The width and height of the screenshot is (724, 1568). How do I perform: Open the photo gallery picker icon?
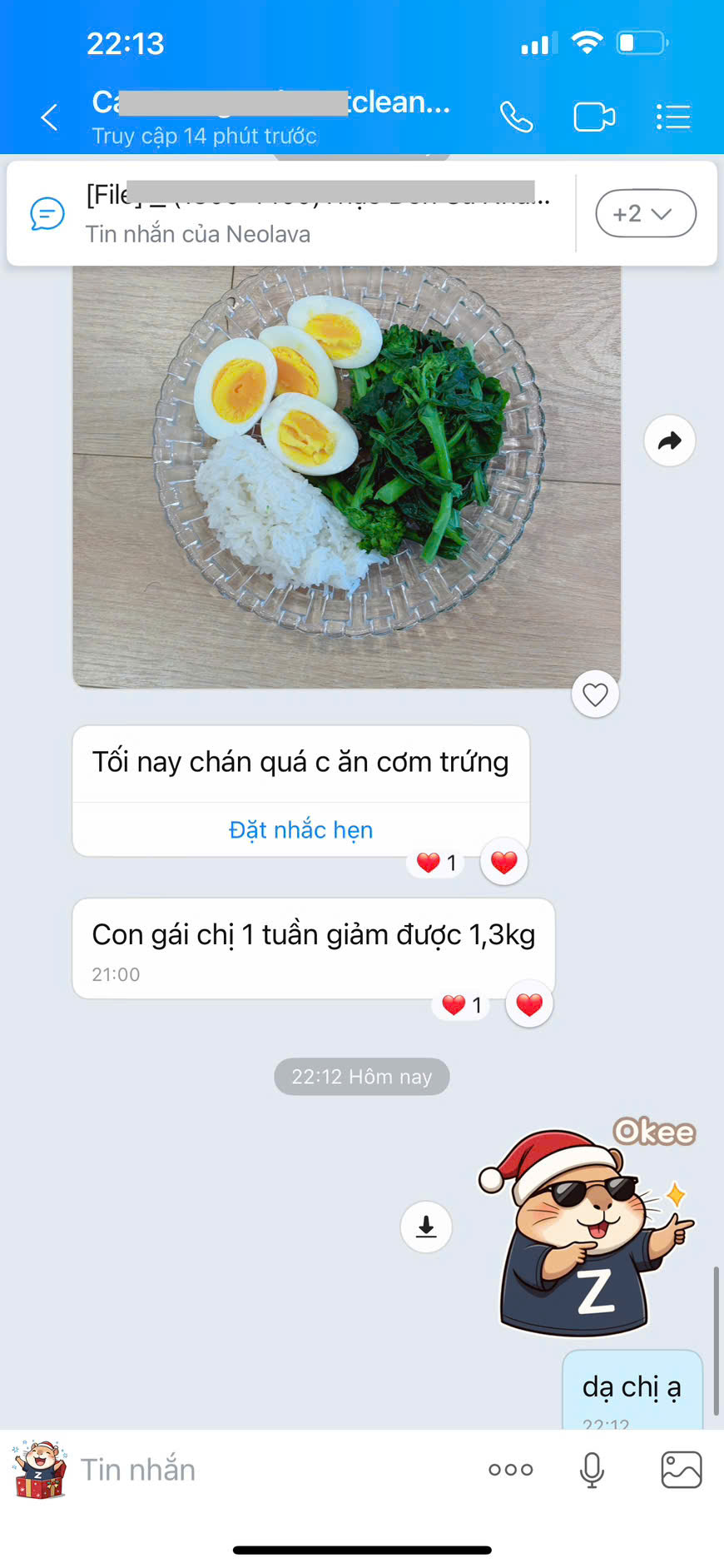681,1469
